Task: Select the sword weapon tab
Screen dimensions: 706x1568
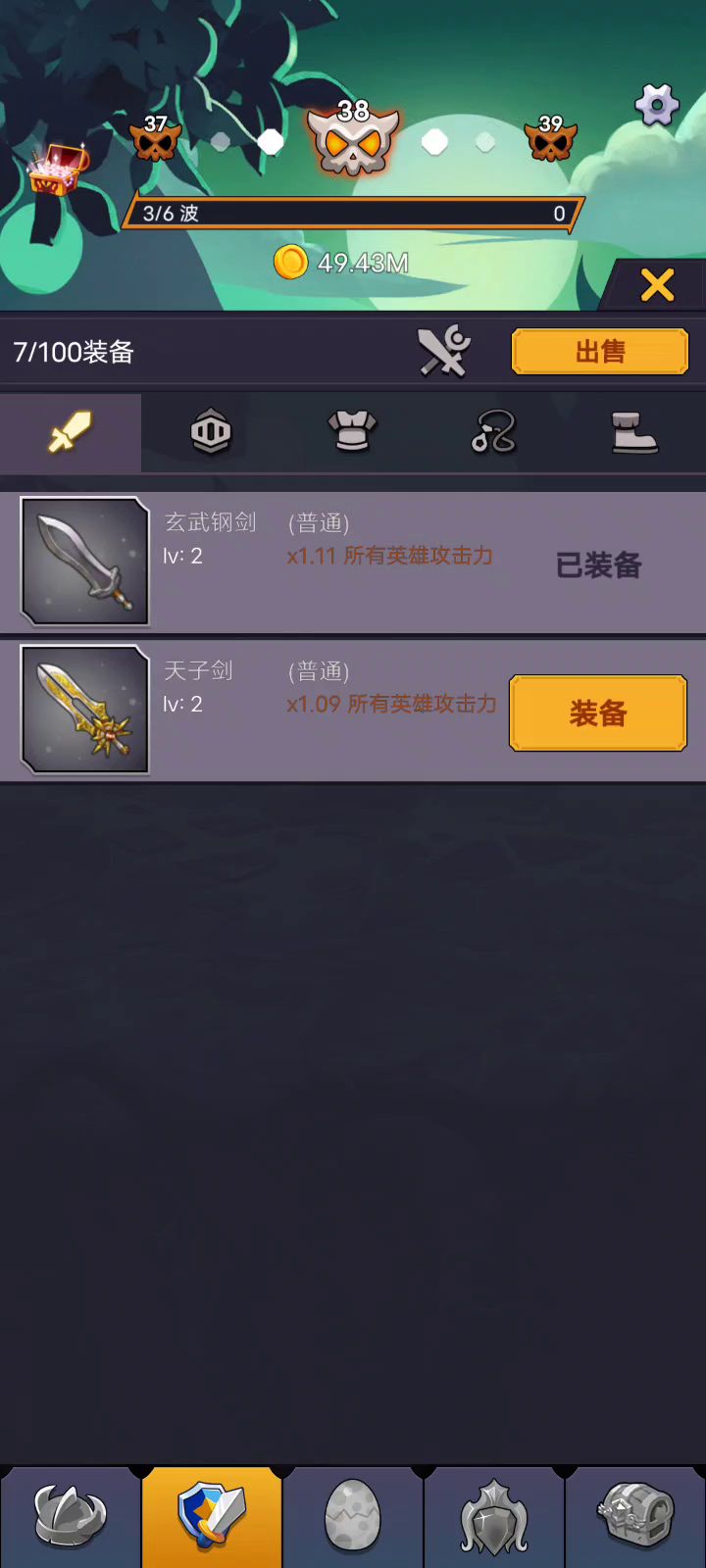Action: [x=71, y=432]
